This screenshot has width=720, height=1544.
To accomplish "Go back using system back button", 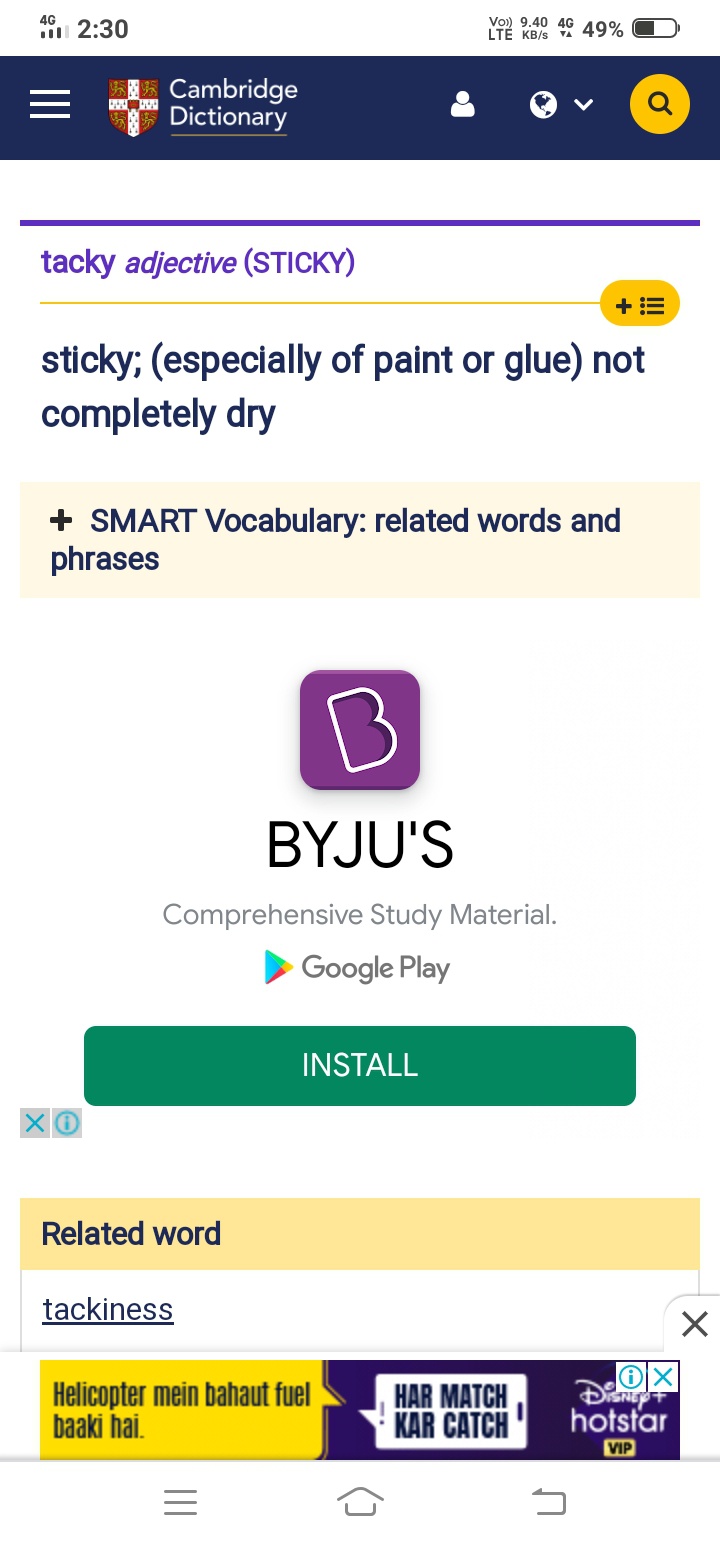I will coord(547,1501).
